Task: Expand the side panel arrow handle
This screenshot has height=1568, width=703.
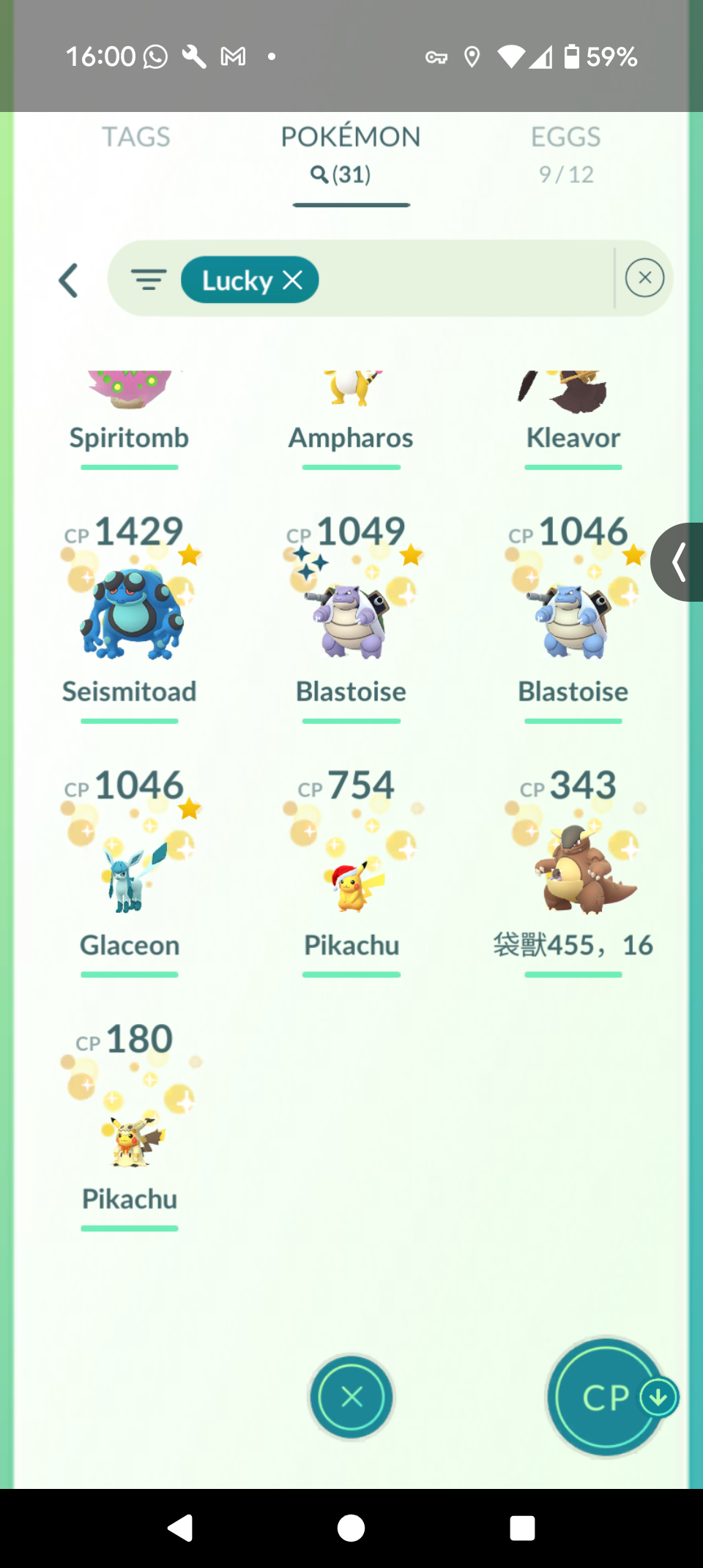Action: pos(678,562)
